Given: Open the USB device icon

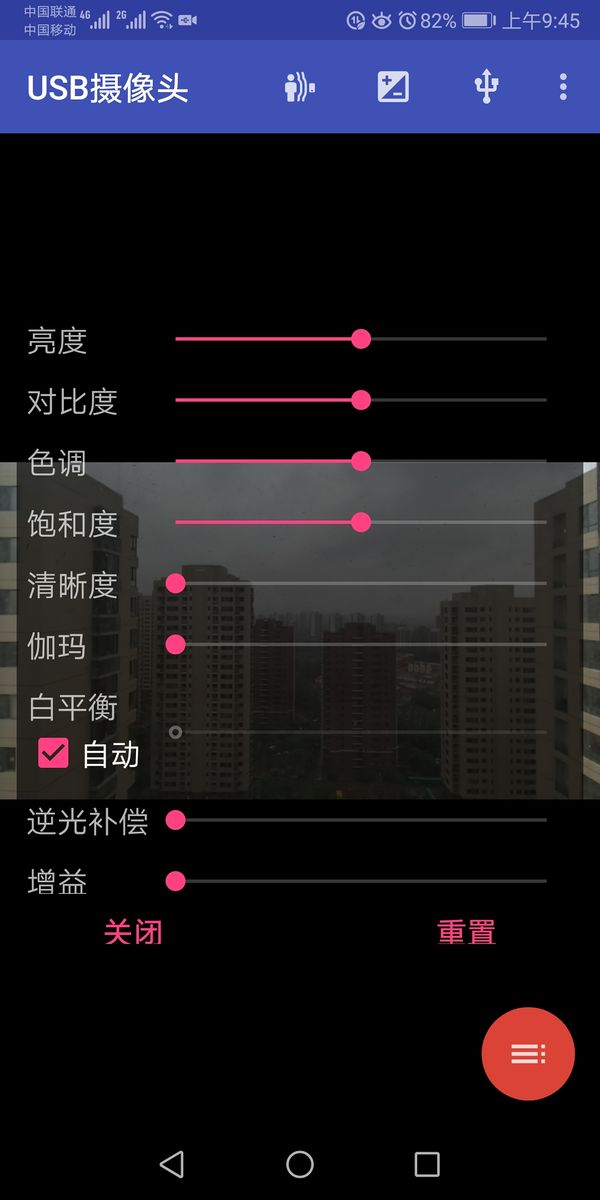Looking at the screenshot, I should (486, 87).
